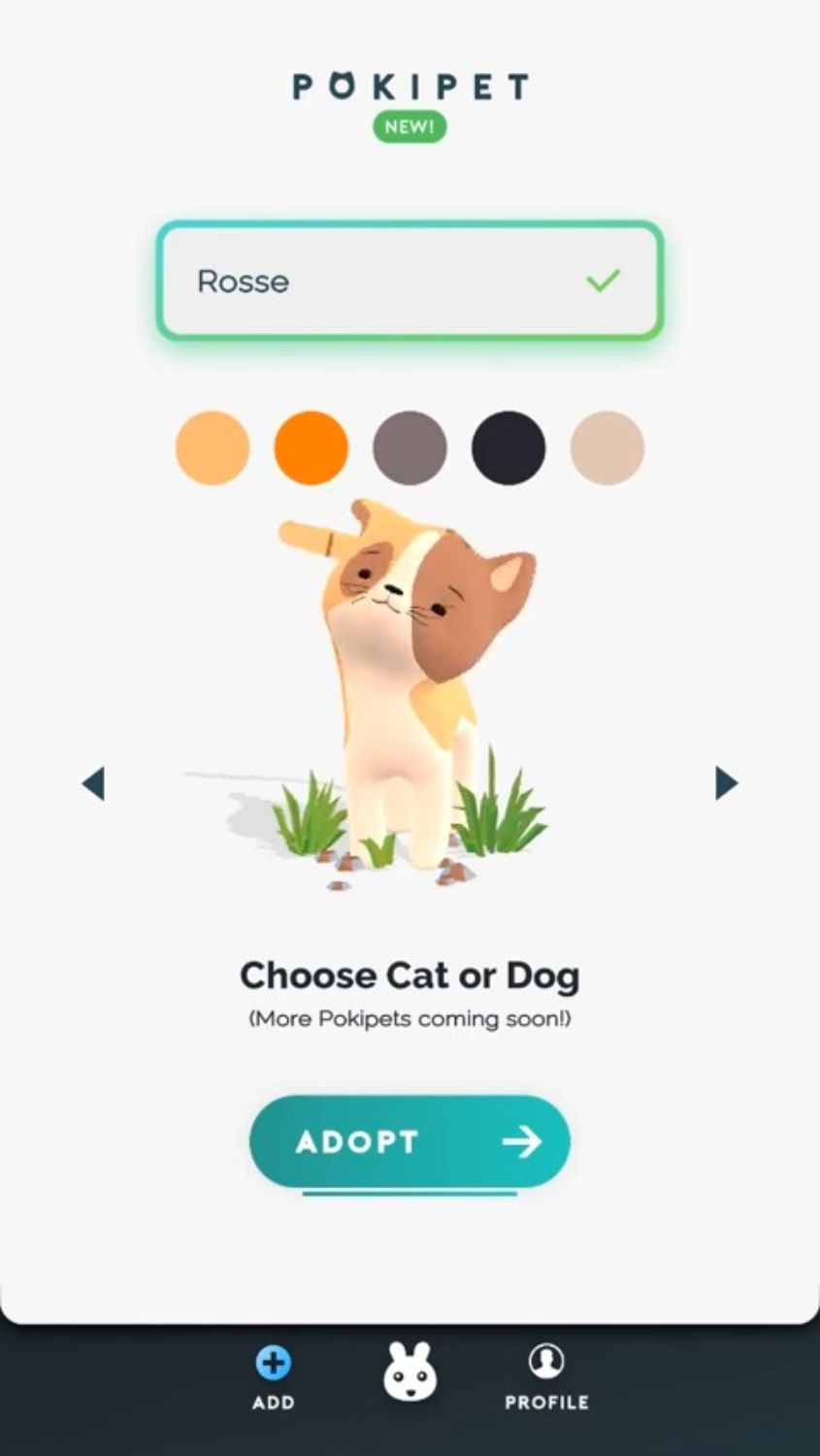Open the Add tab
This screenshot has height=1456, width=820.
point(274,1377)
